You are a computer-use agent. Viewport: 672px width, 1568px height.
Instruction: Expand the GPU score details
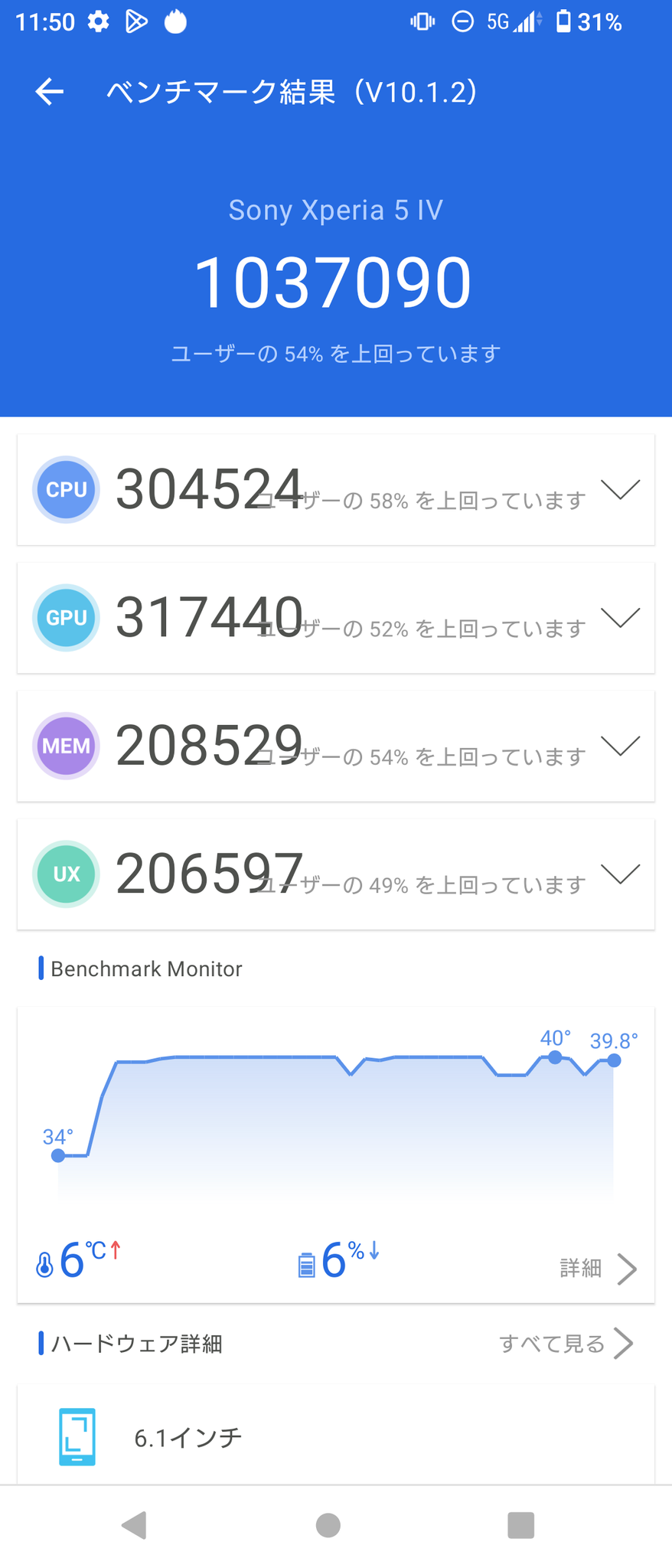click(x=621, y=618)
